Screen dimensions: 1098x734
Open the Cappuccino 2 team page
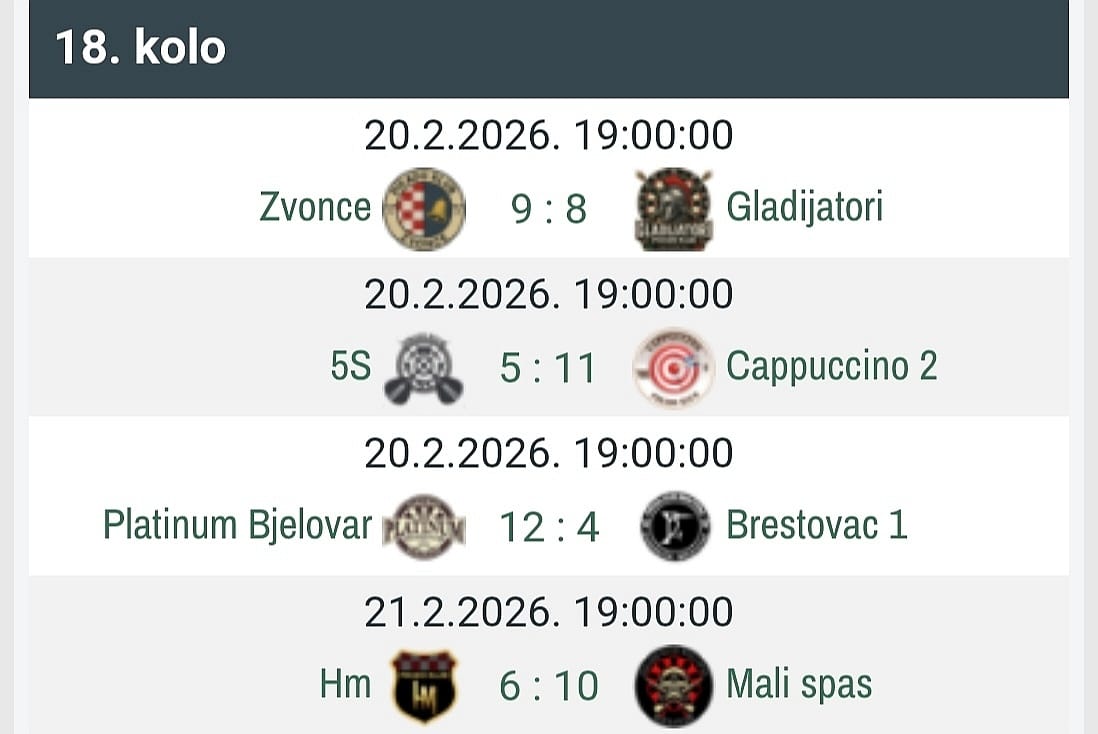(x=831, y=367)
